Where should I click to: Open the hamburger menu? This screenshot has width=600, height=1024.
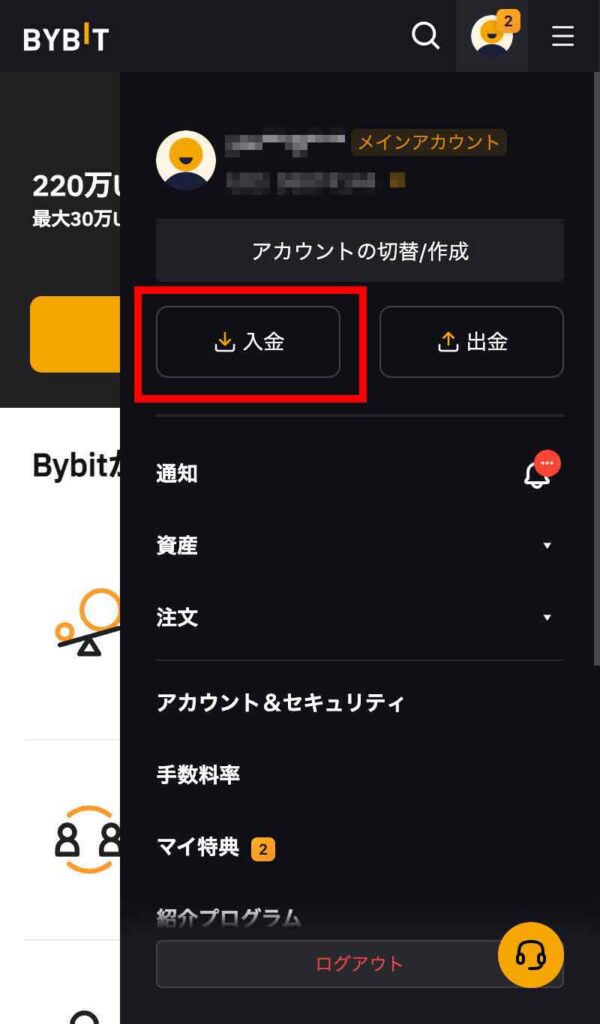click(563, 37)
